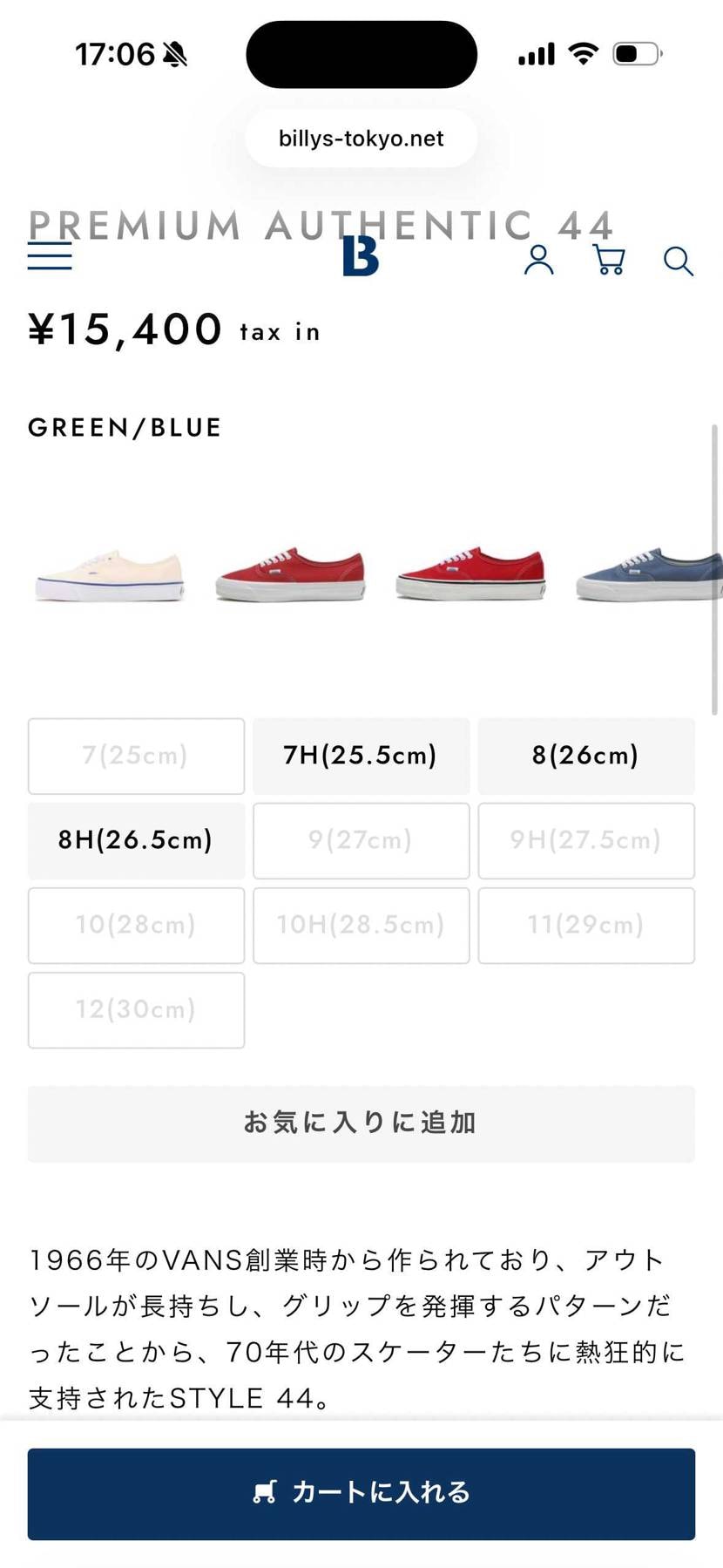Select the cream colored shoe variant
The height and width of the screenshot is (1568, 723).
tap(110, 575)
